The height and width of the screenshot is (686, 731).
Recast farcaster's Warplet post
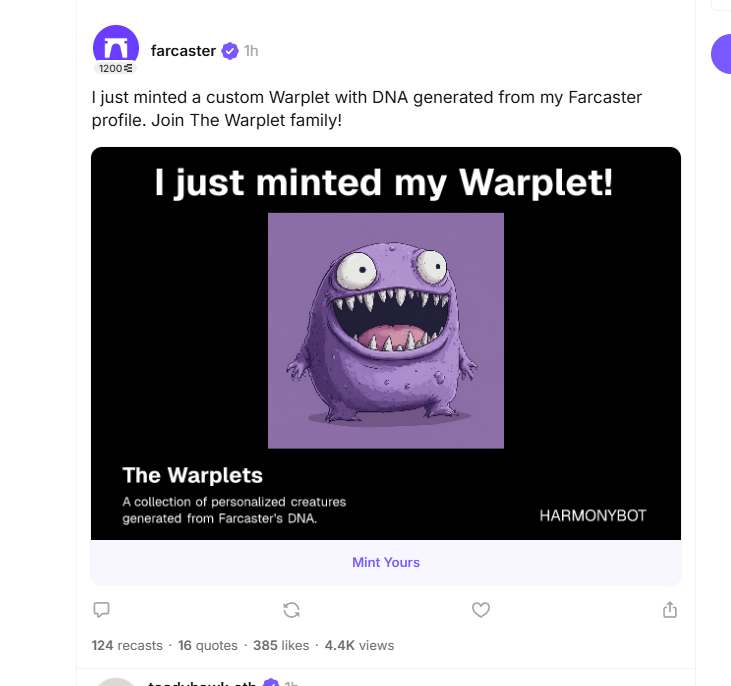(292, 609)
